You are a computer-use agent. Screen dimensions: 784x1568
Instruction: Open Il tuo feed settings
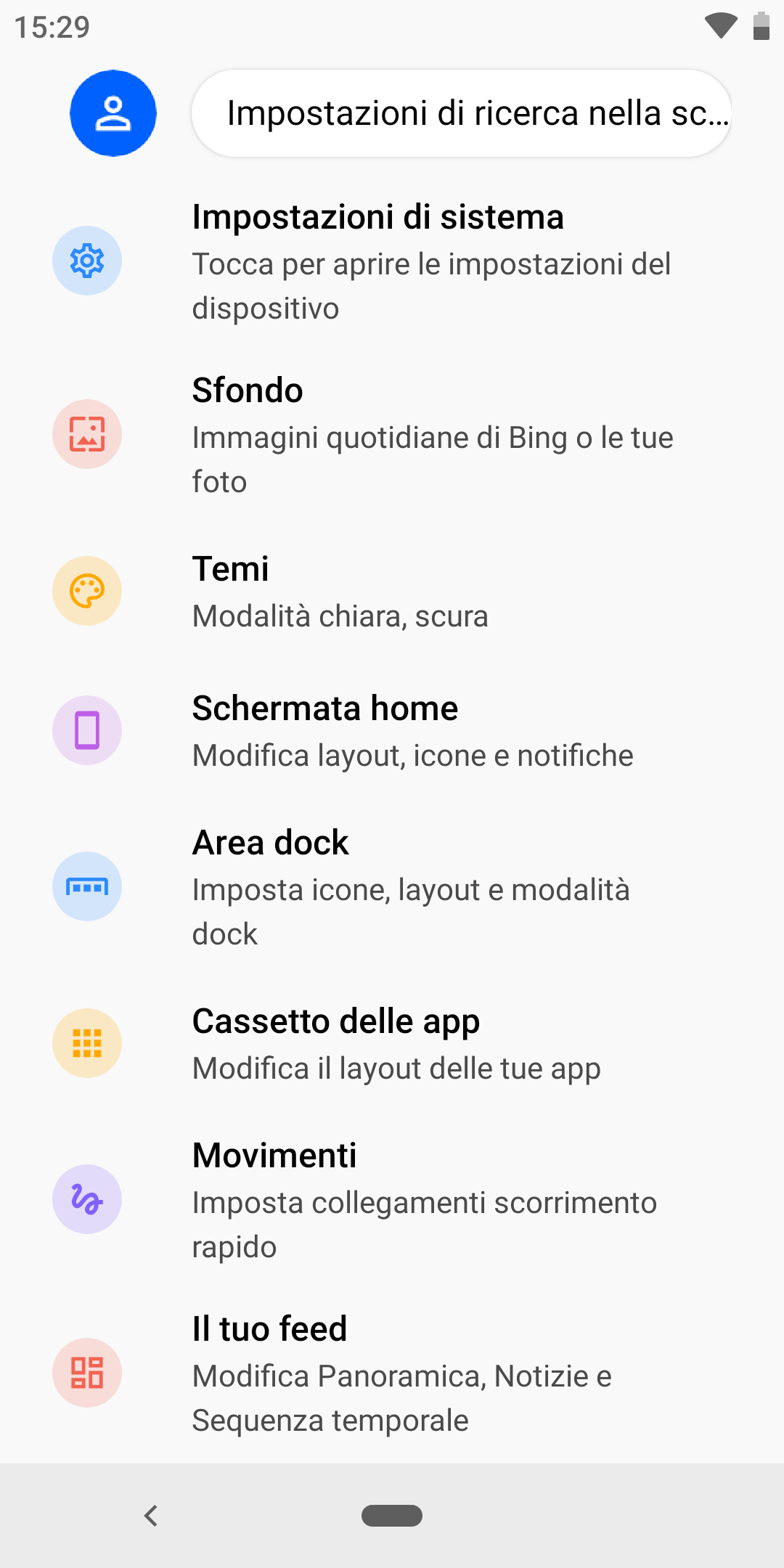coord(392,1373)
